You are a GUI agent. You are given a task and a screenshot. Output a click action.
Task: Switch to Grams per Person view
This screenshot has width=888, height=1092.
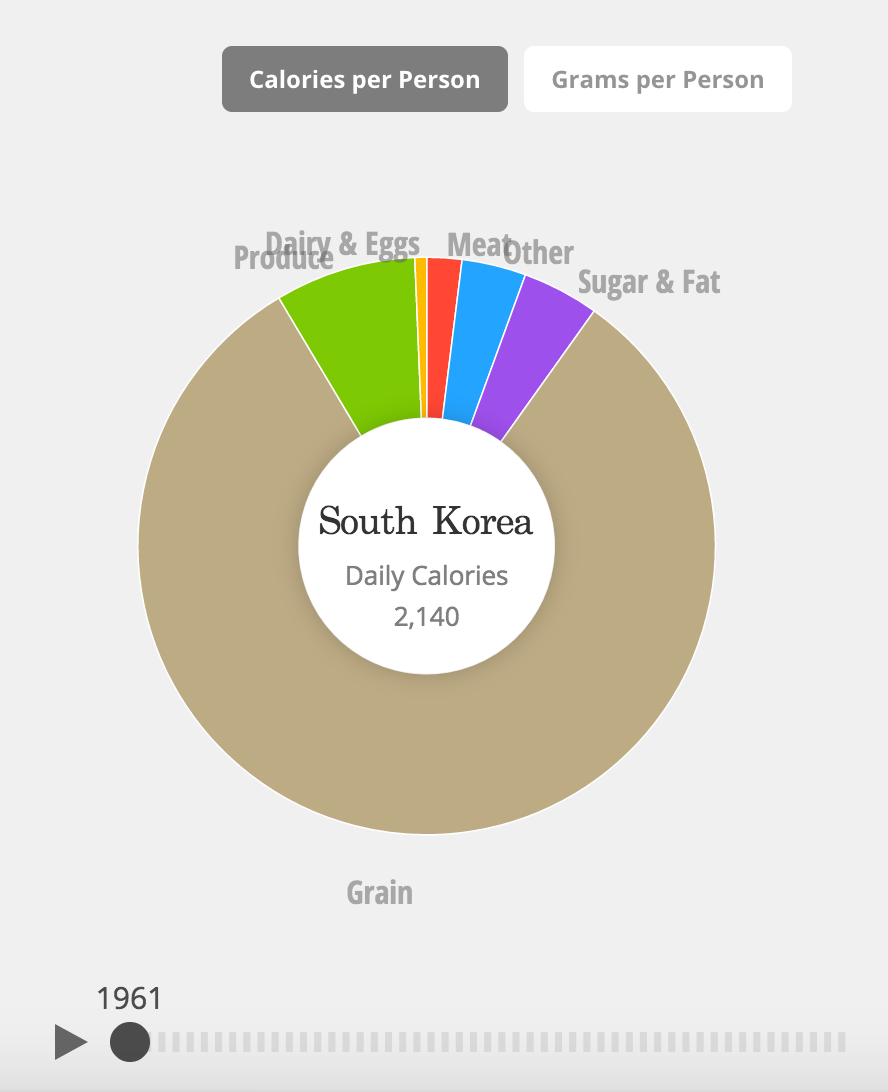pyautogui.click(x=657, y=79)
